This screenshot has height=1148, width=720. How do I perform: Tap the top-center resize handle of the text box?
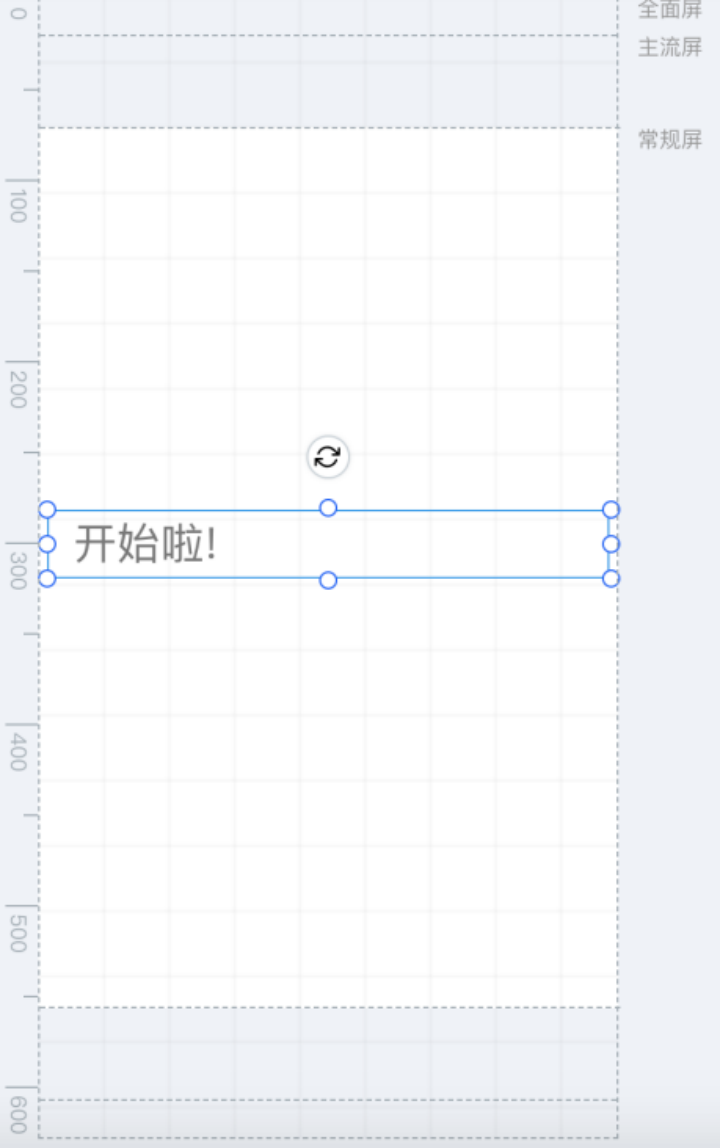pyautogui.click(x=328, y=508)
